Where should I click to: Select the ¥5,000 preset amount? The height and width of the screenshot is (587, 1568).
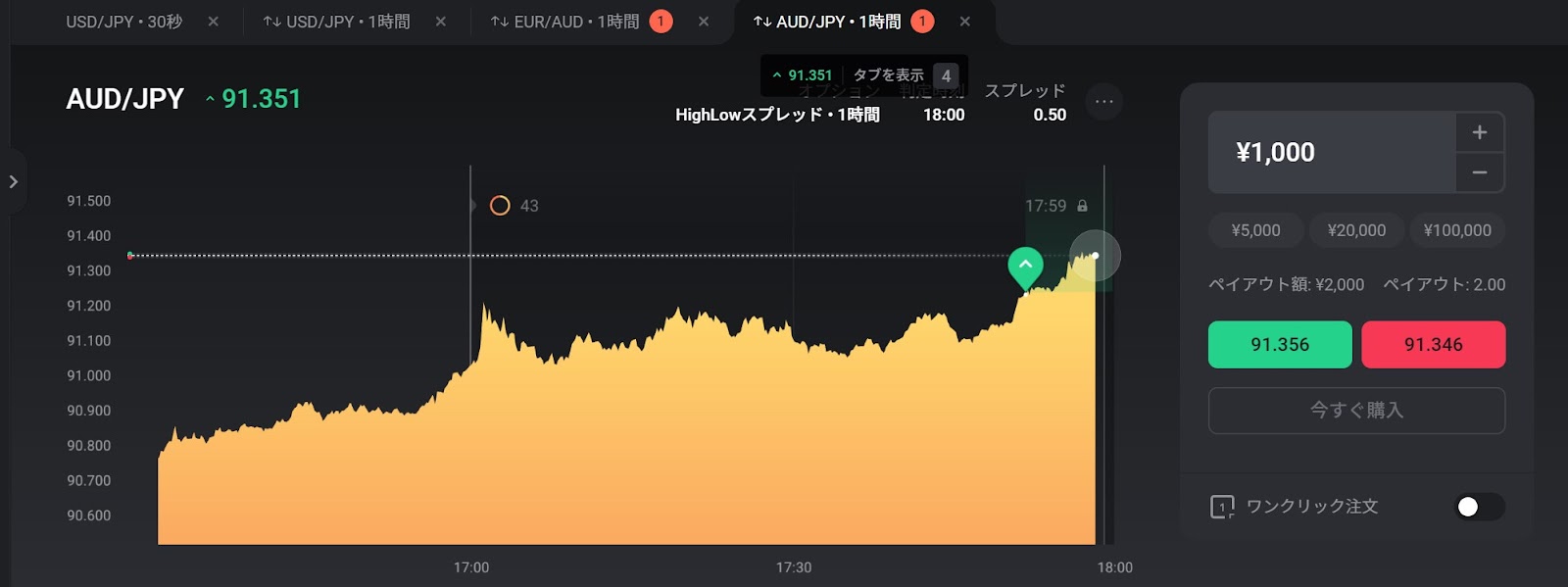[1255, 230]
